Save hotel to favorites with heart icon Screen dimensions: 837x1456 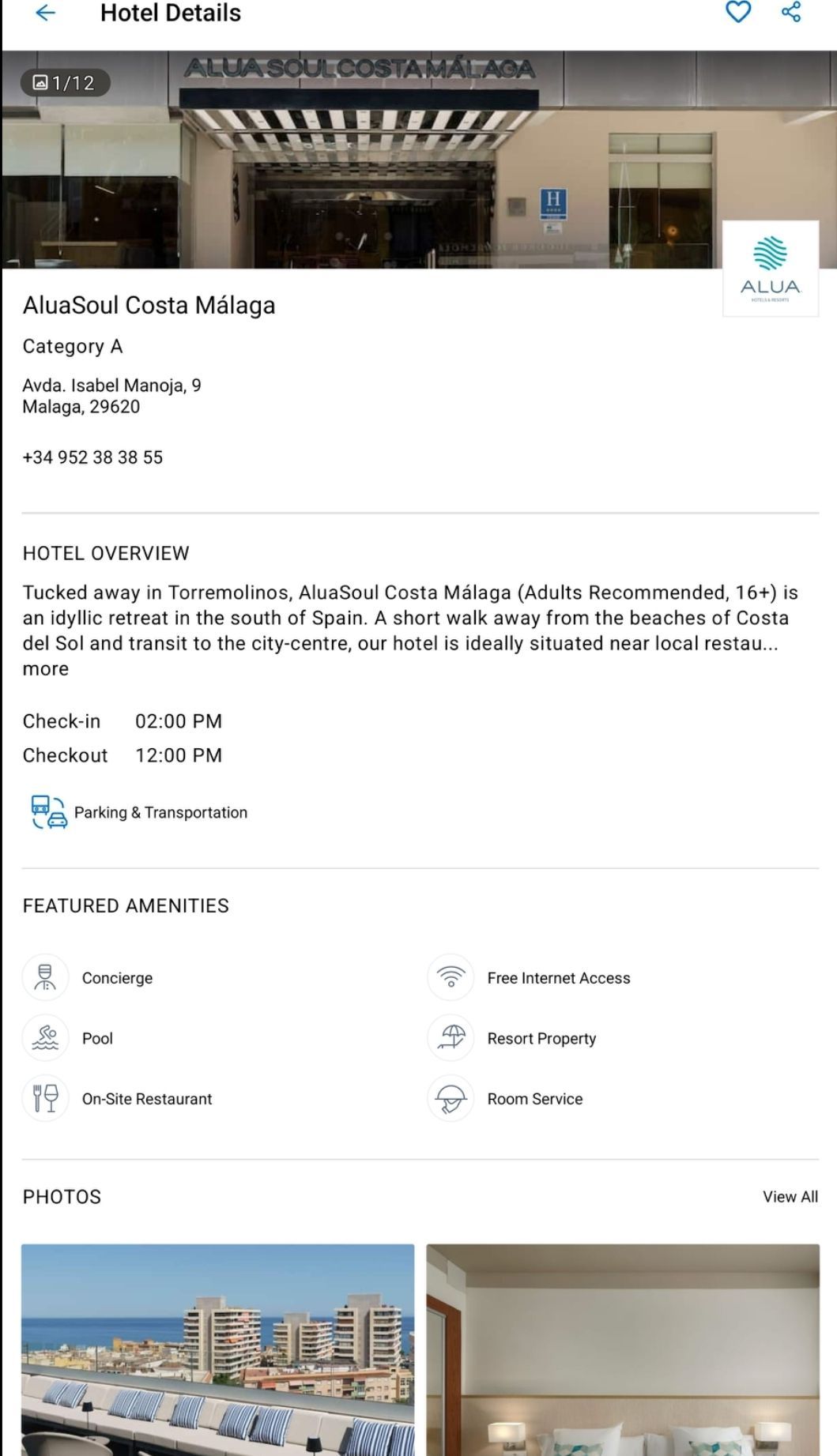(738, 12)
